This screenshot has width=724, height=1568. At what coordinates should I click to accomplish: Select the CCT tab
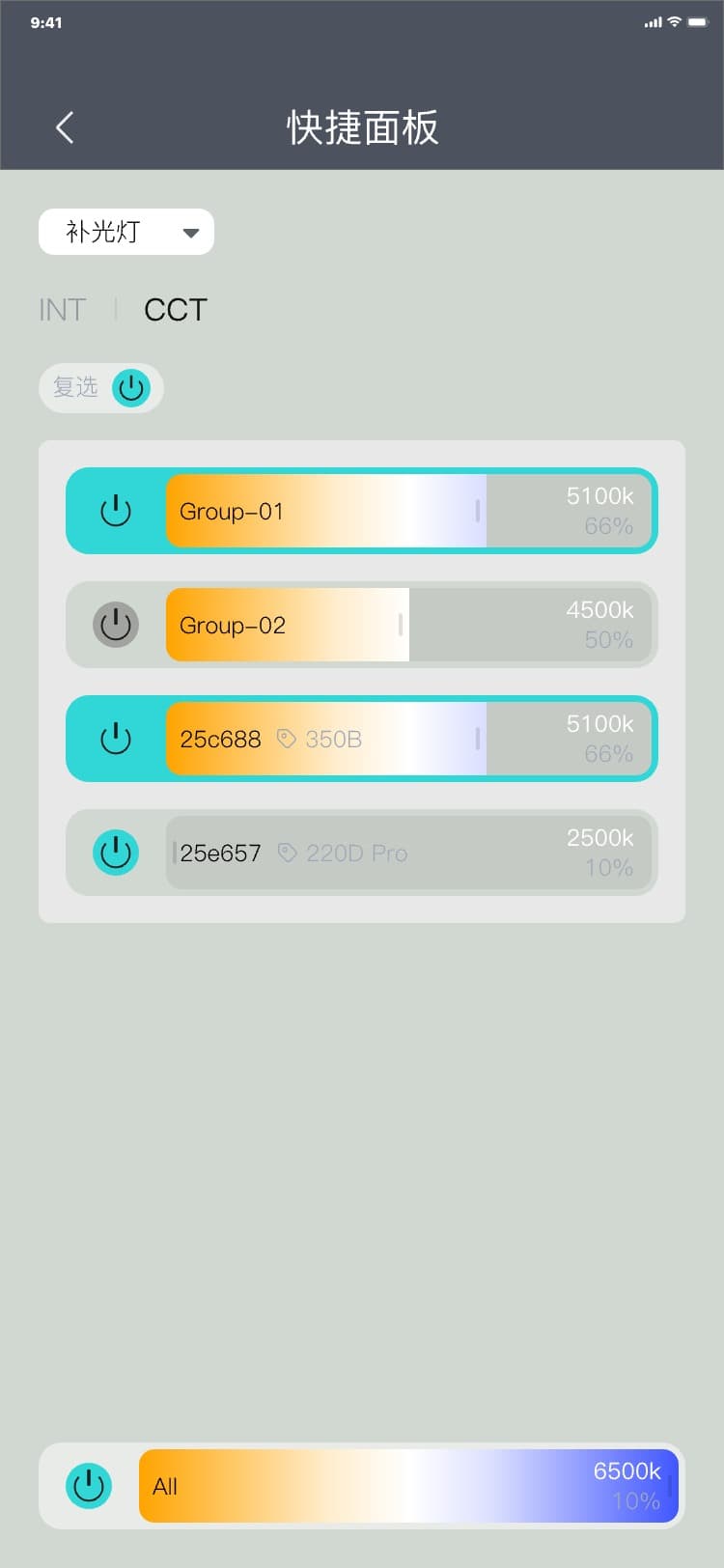(176, 310)
